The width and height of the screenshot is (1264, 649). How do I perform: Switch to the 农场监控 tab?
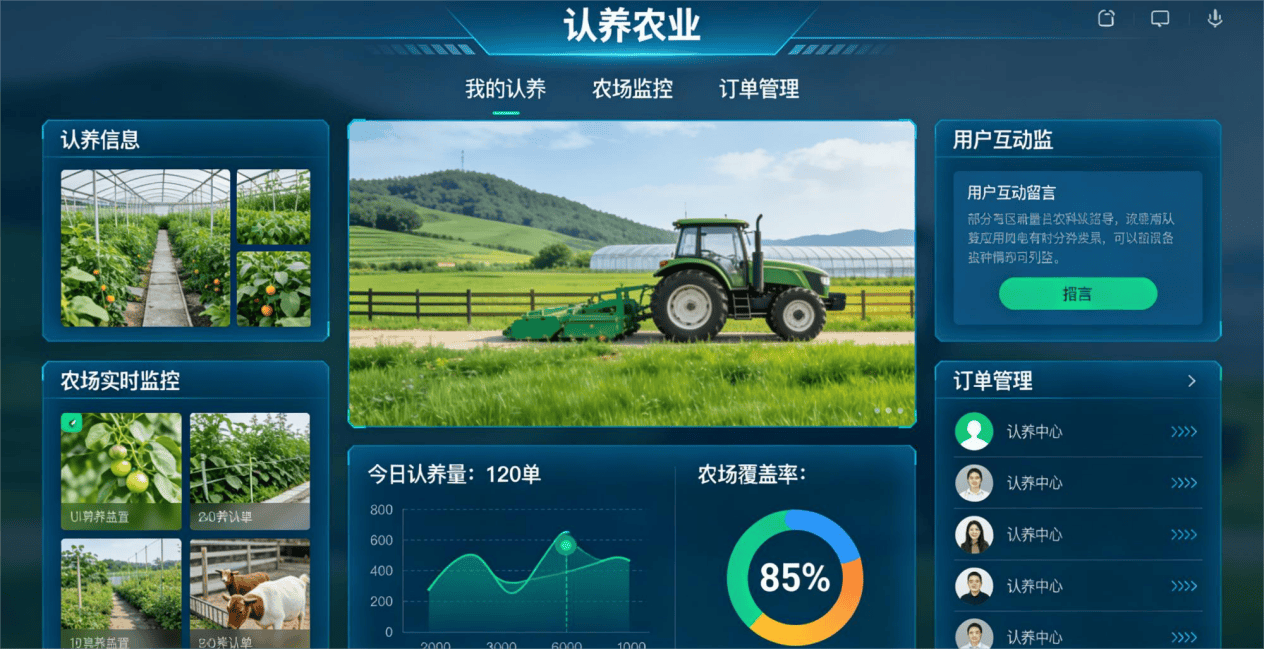(632, 89)
